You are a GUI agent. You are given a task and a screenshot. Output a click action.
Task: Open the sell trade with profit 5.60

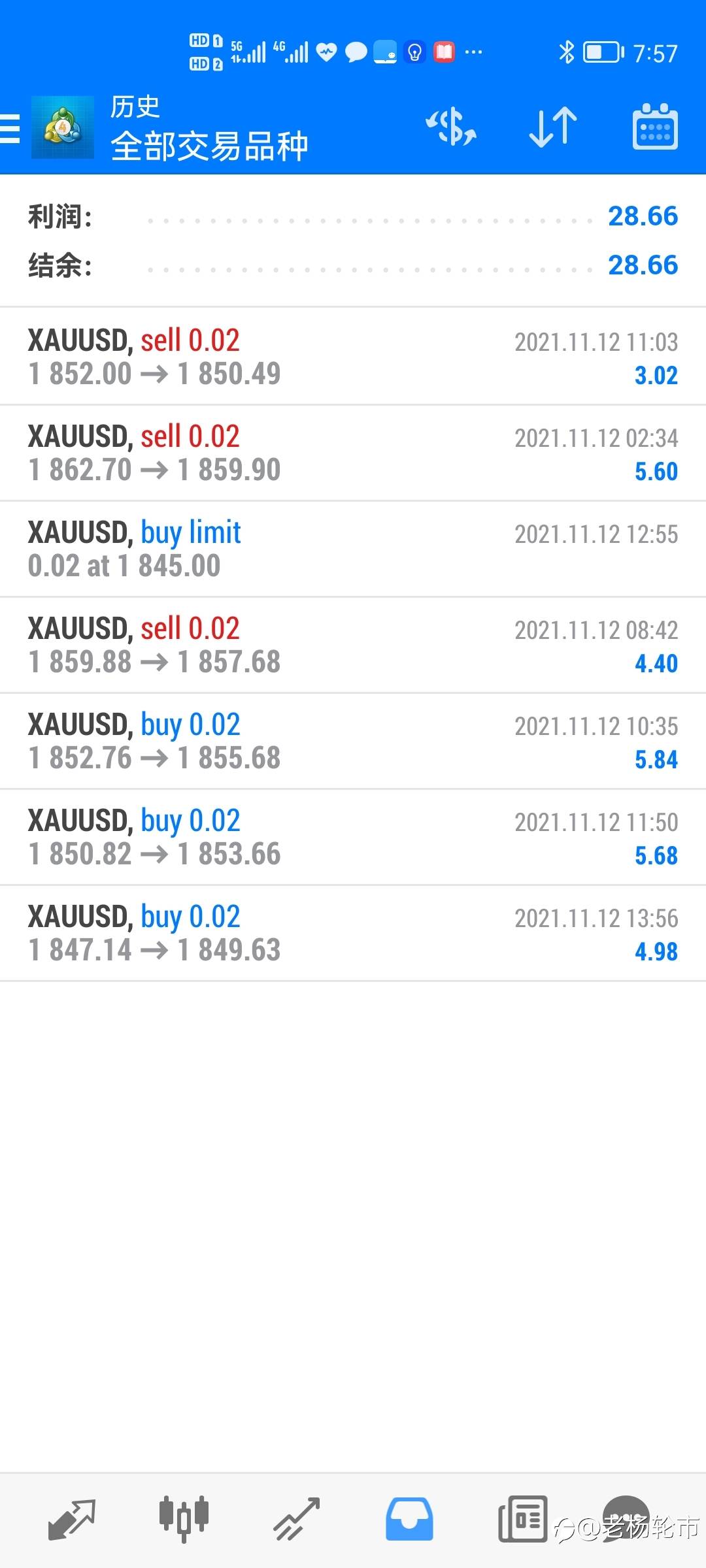coord(353,453)
